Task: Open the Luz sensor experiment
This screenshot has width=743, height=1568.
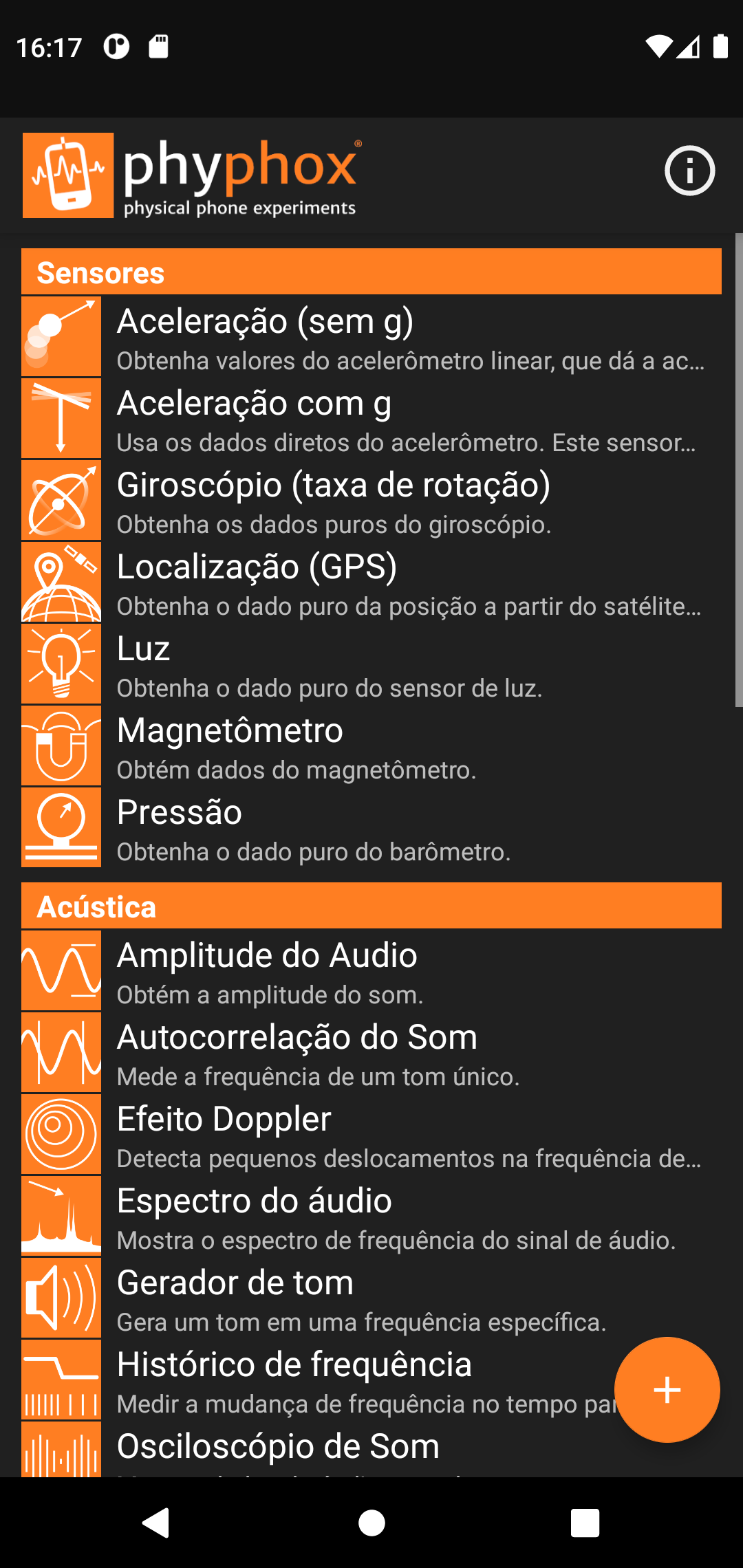Action: point(371,664)
